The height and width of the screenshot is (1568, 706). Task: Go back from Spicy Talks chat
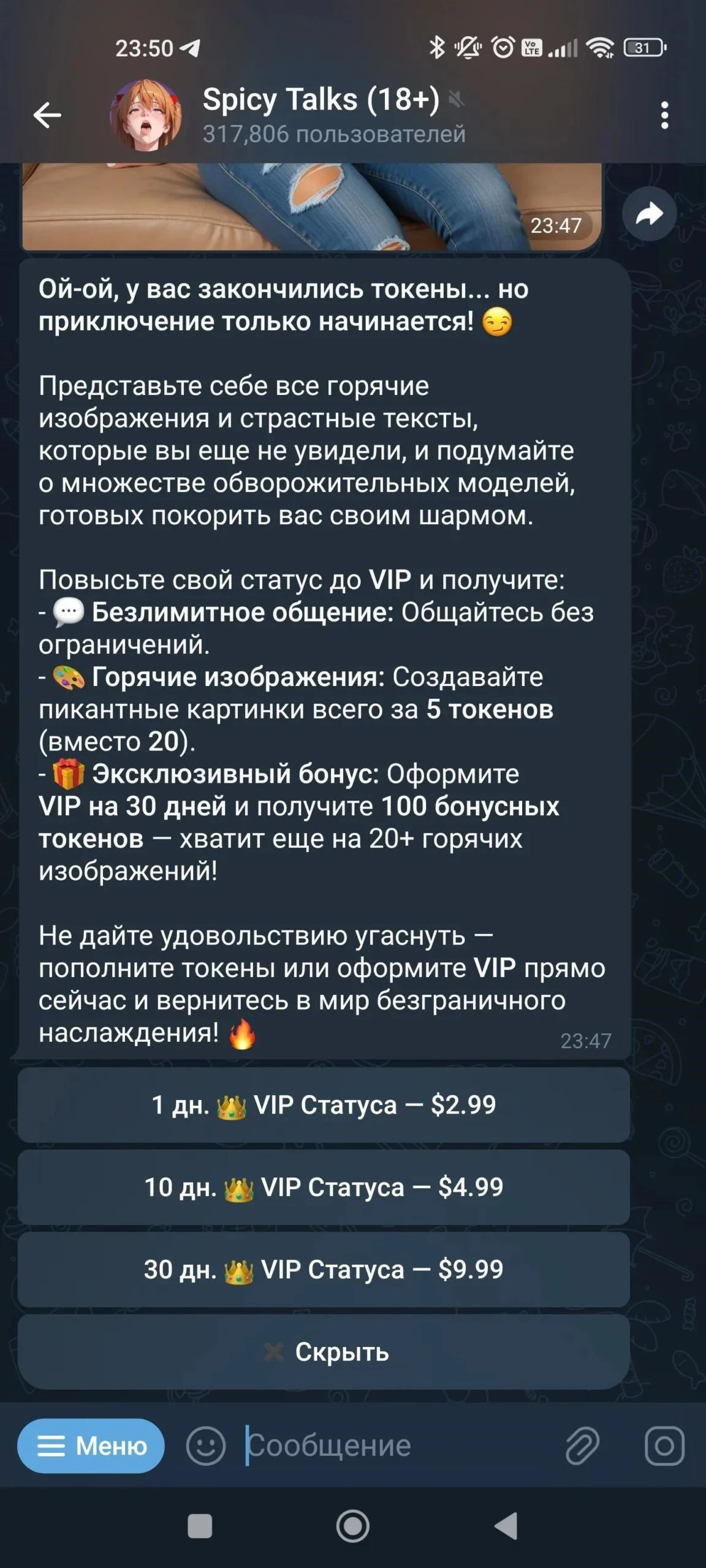coord(47,115)
